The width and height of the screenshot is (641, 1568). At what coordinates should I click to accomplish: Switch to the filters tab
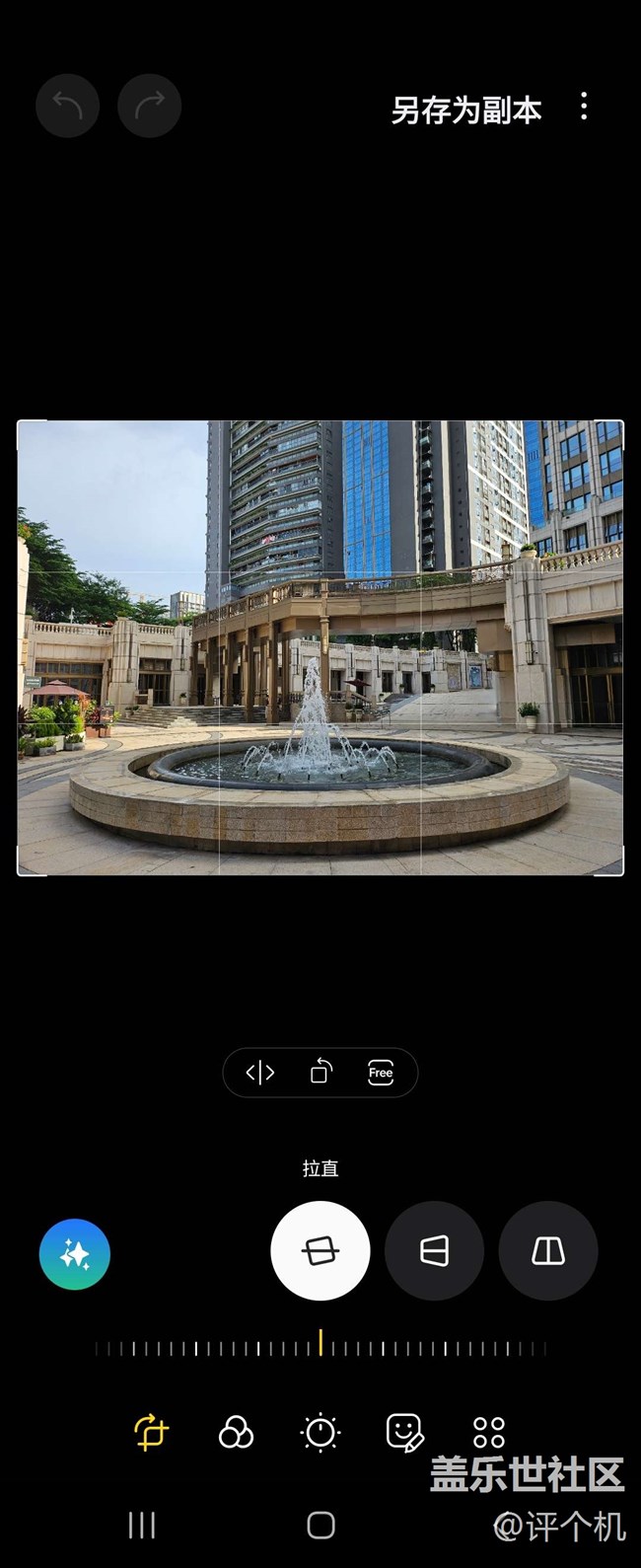coord(236,1432)
